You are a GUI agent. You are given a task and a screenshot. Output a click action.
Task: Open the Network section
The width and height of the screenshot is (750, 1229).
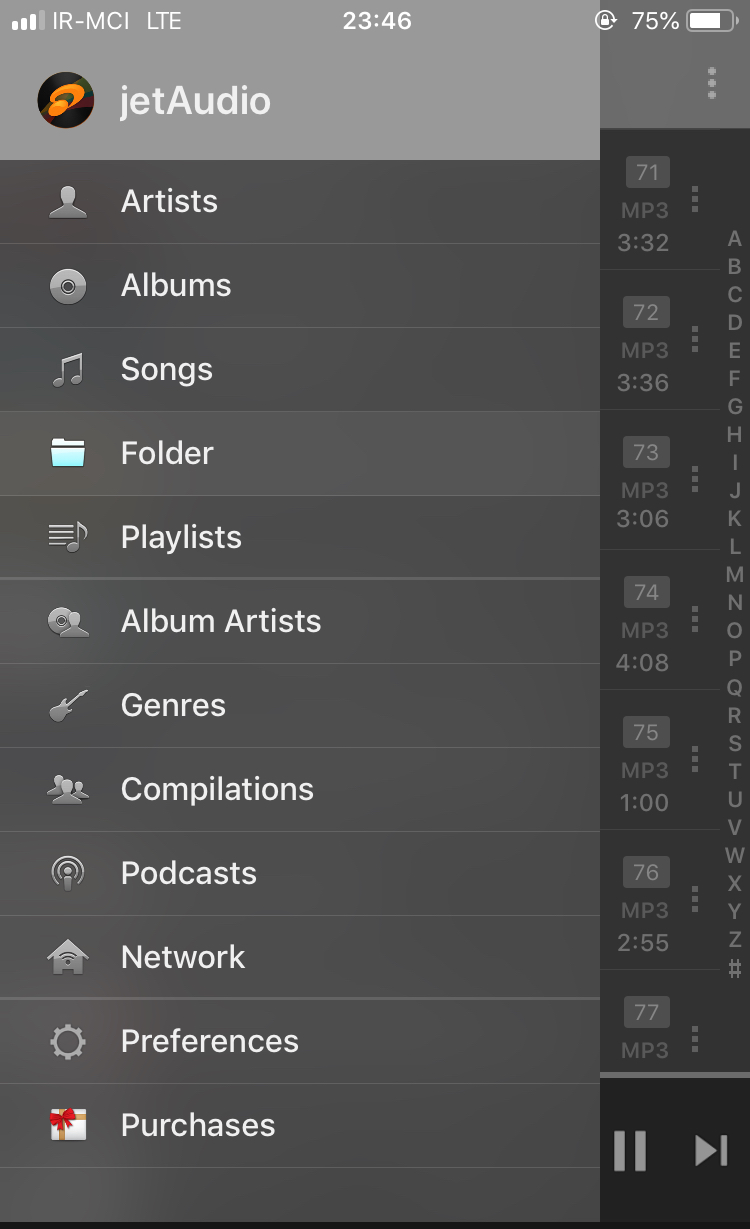tap(300, 958)
